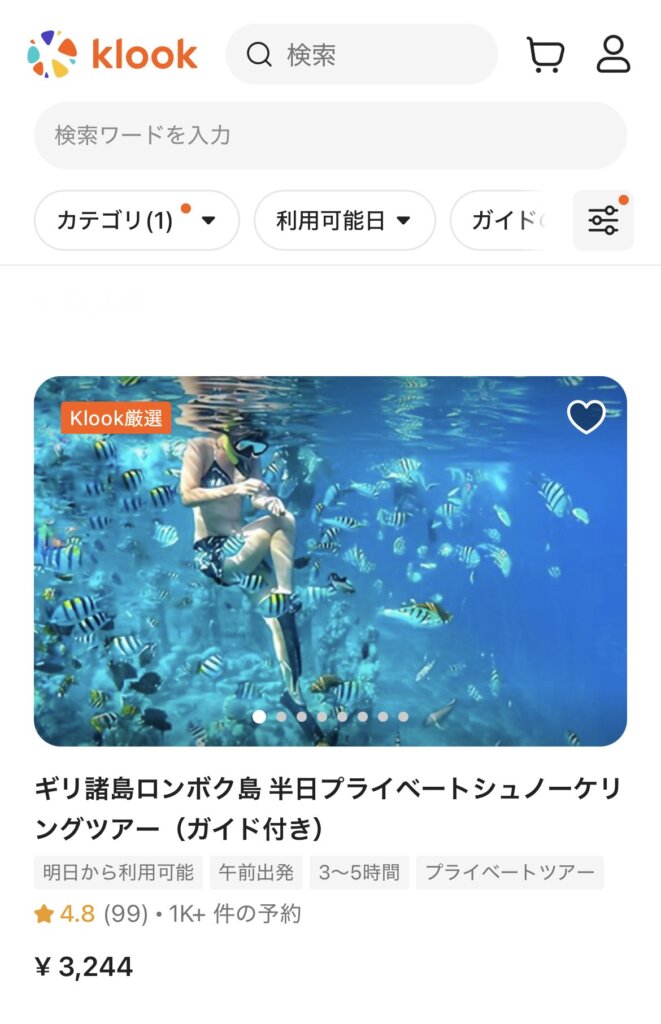Open the shopping cart
The width and height of the screenshot is (661, 1024).
[545, 54]
